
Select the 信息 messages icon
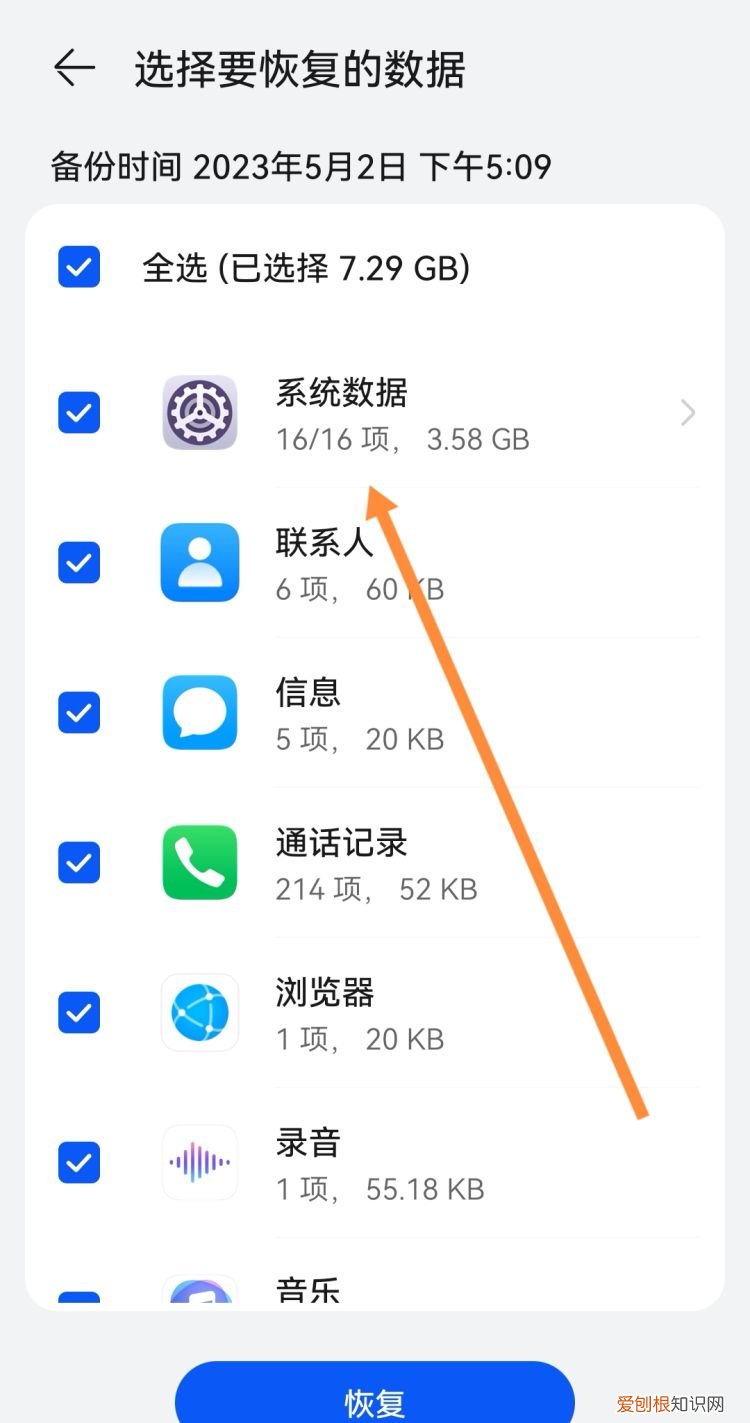tap(199, 713)
